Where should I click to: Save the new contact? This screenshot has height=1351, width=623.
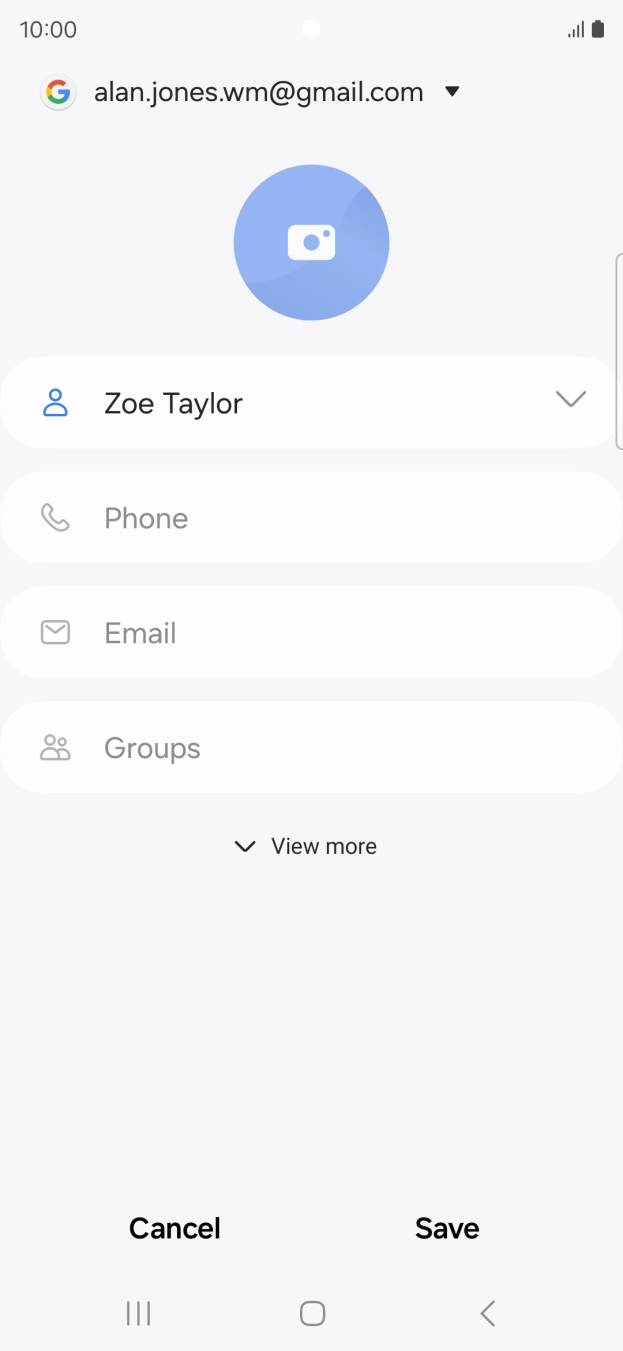pyautogui.click(x=447, y=1228)
